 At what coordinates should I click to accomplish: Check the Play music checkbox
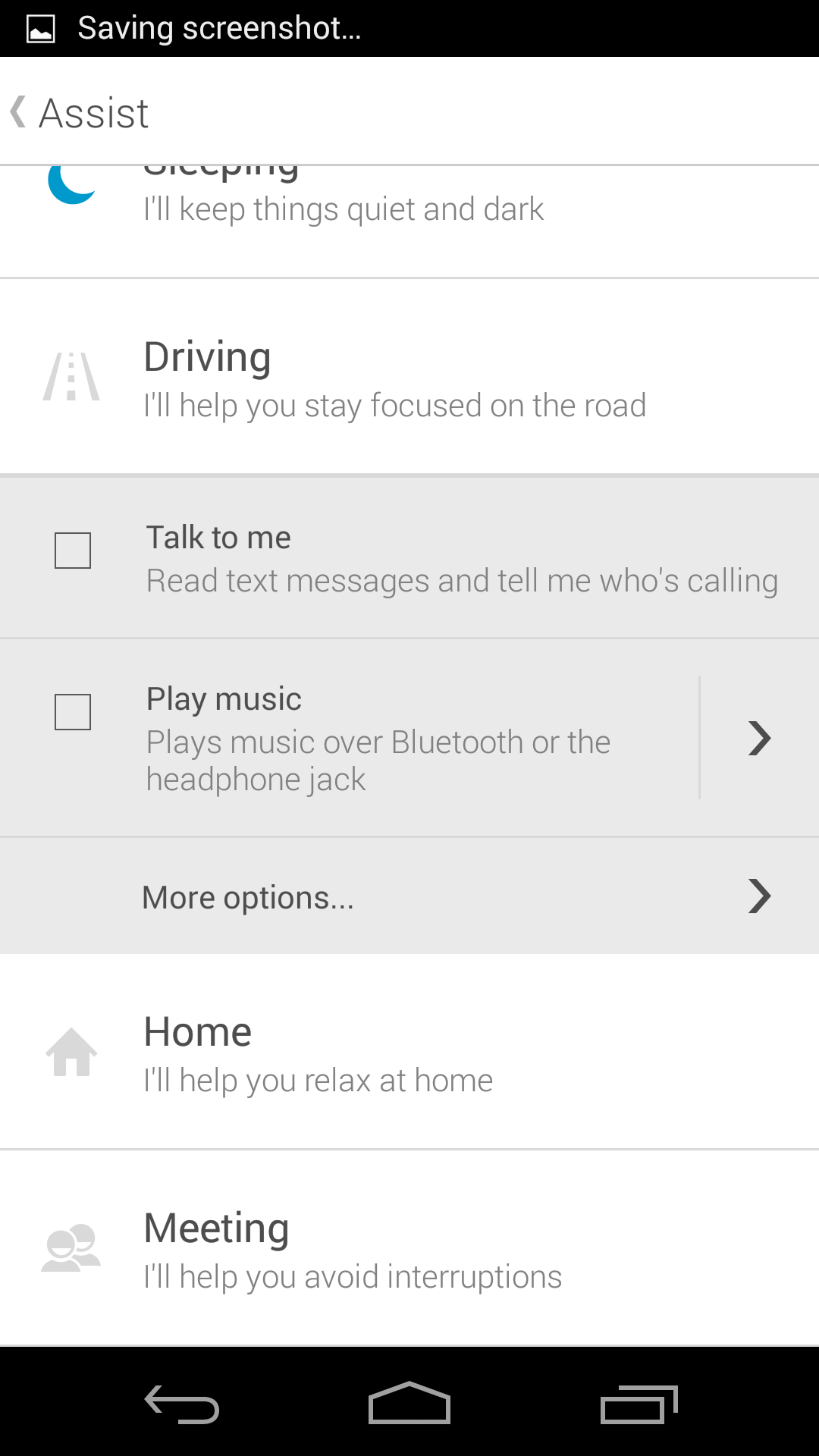pos(73,712)
